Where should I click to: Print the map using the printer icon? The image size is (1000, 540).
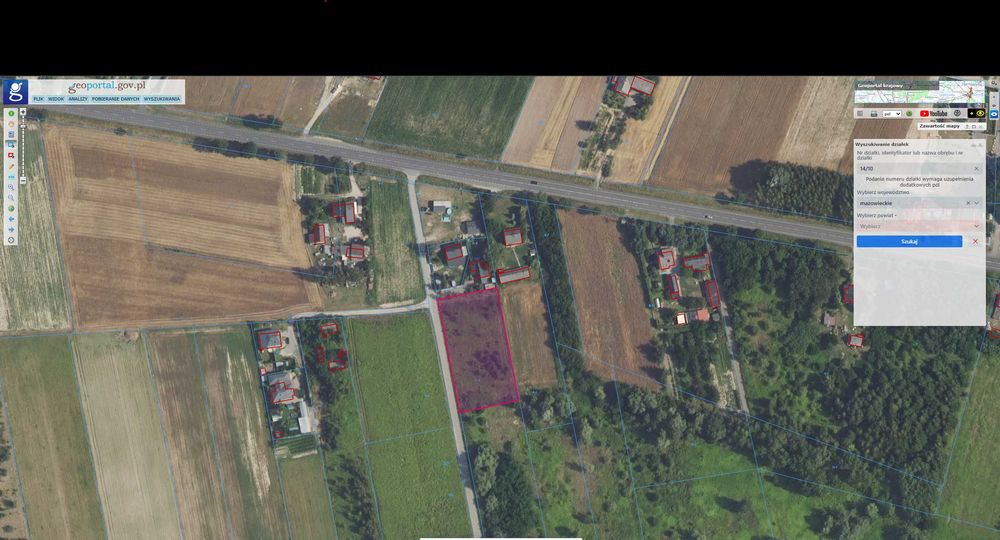tap(872, 114)
